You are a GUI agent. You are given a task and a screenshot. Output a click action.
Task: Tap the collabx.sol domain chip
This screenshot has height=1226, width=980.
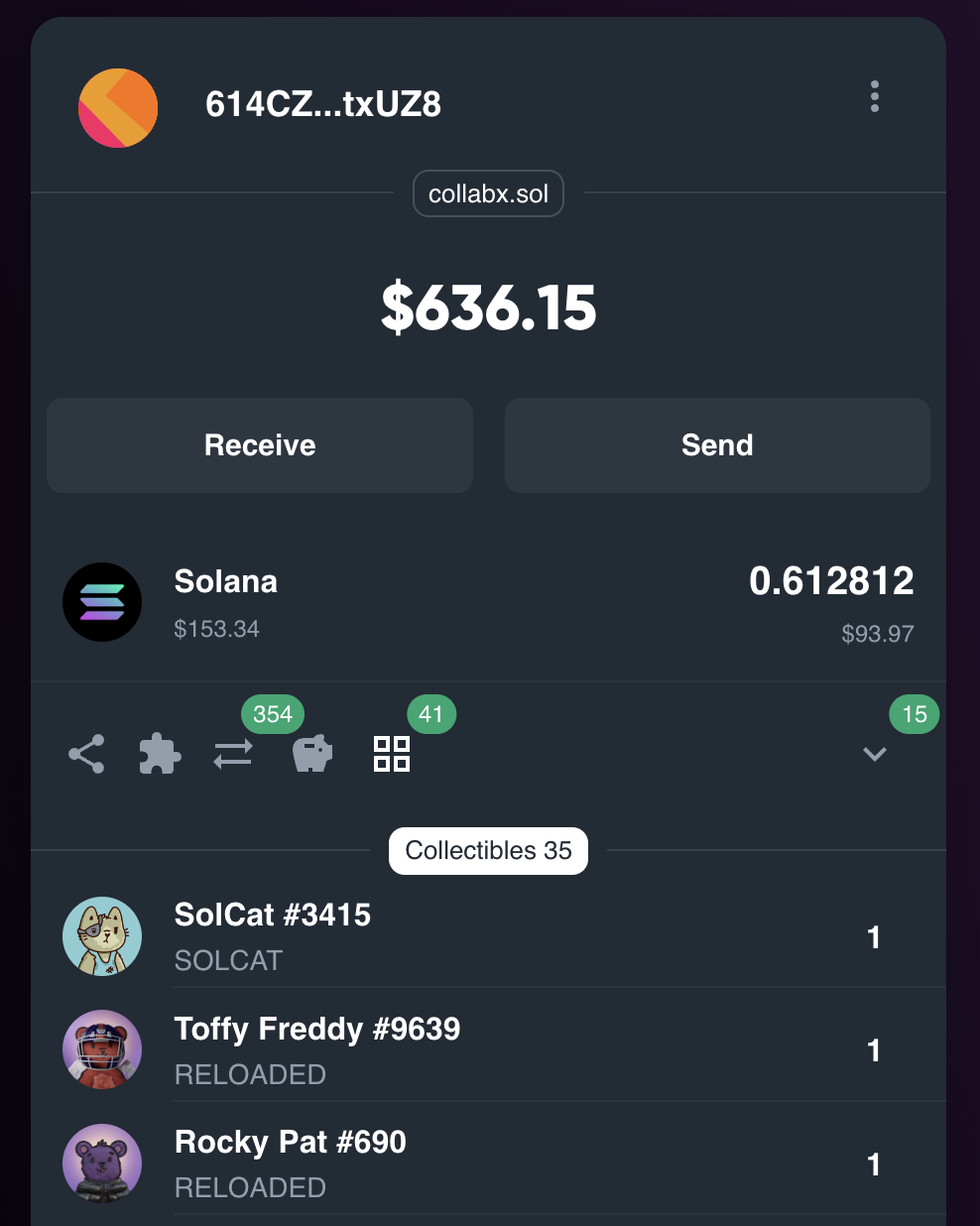488,193
